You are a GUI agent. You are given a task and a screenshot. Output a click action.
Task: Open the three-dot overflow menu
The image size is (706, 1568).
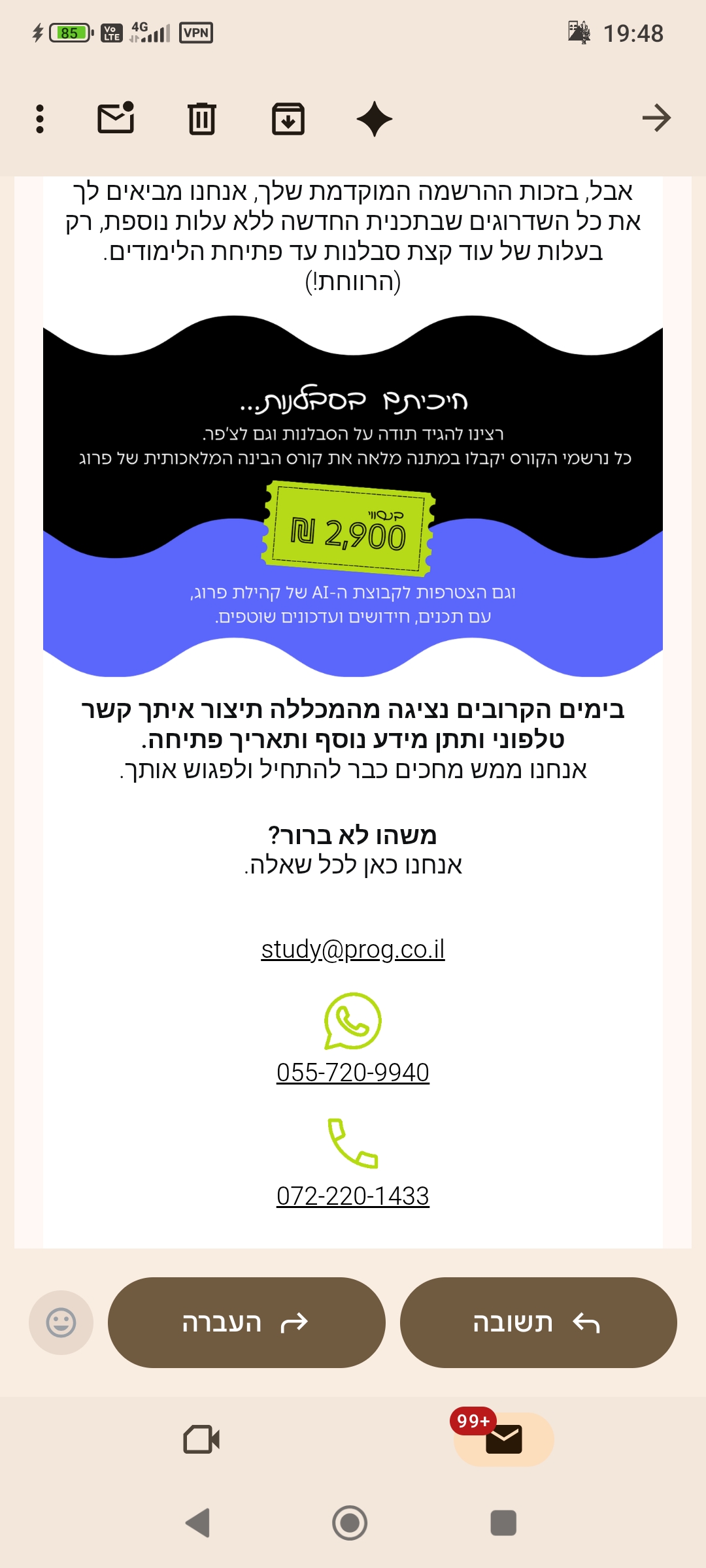point(40,119)
